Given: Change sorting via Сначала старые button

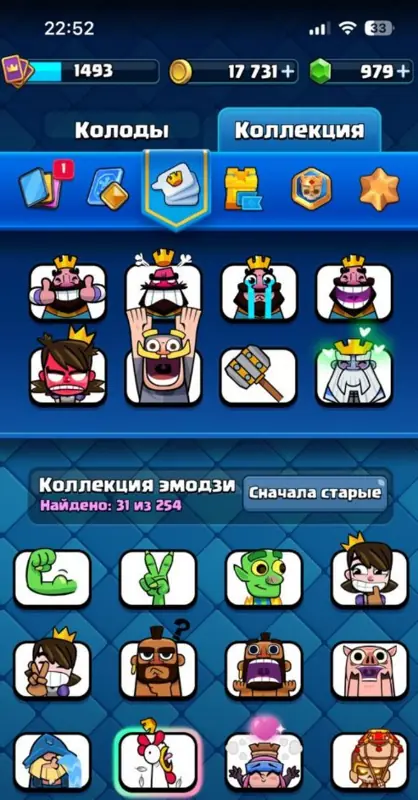Looking at the screenshot, I should [x=314, y=493].
